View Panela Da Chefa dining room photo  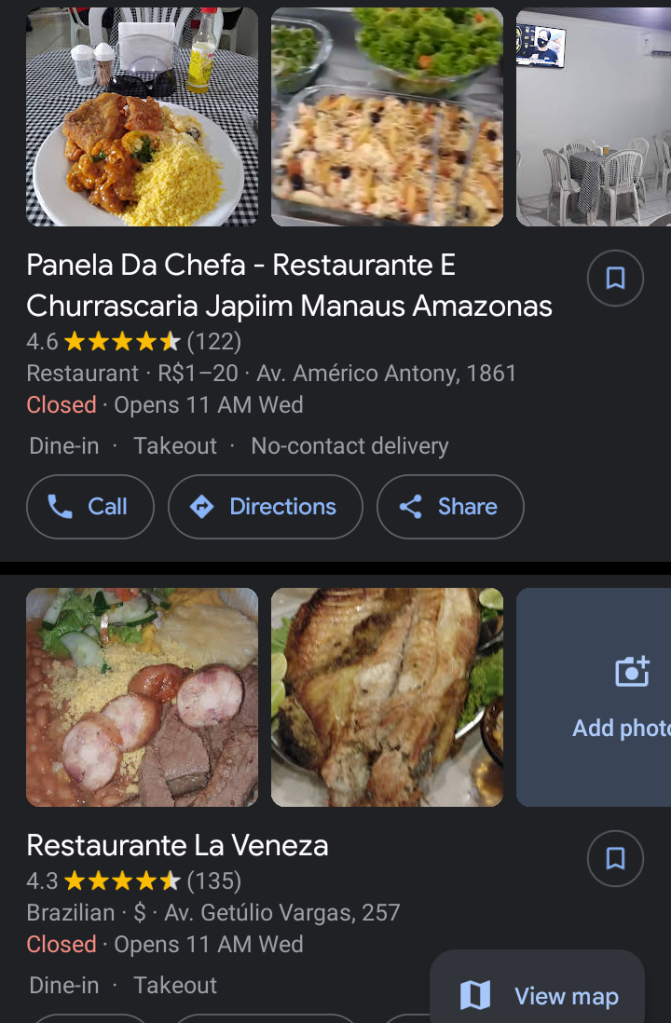click(593, 117)
